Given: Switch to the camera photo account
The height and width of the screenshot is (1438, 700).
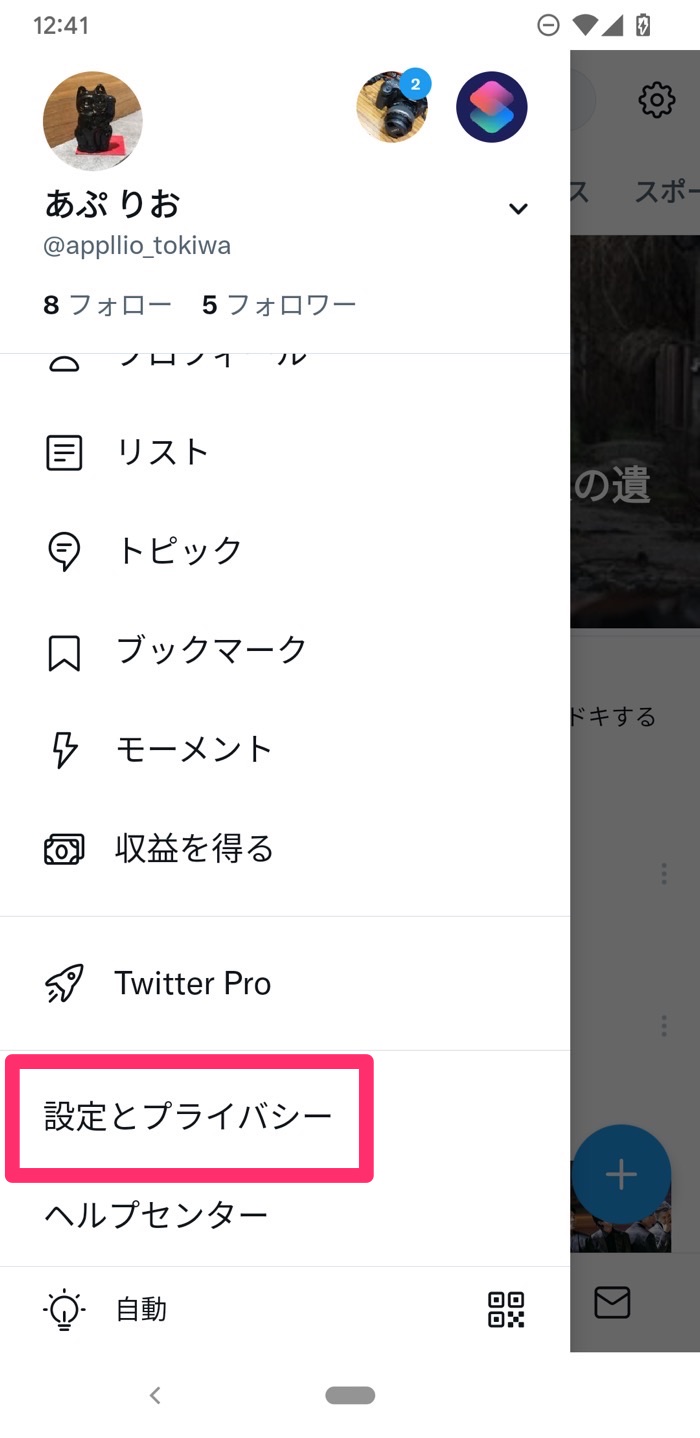Looking at the screenshot, I should coord(392,107).
